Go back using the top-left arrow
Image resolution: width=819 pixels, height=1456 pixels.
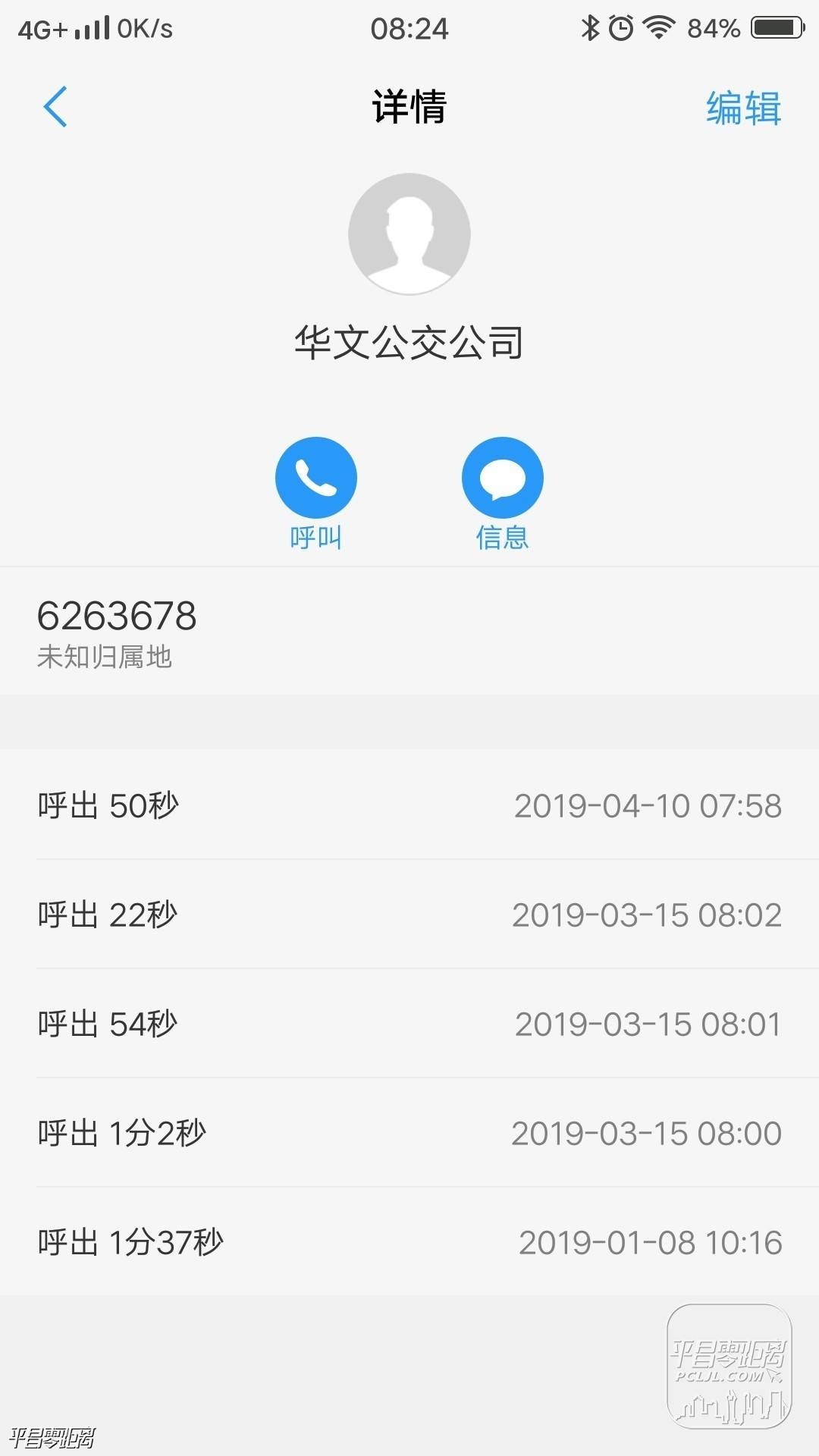55,107
